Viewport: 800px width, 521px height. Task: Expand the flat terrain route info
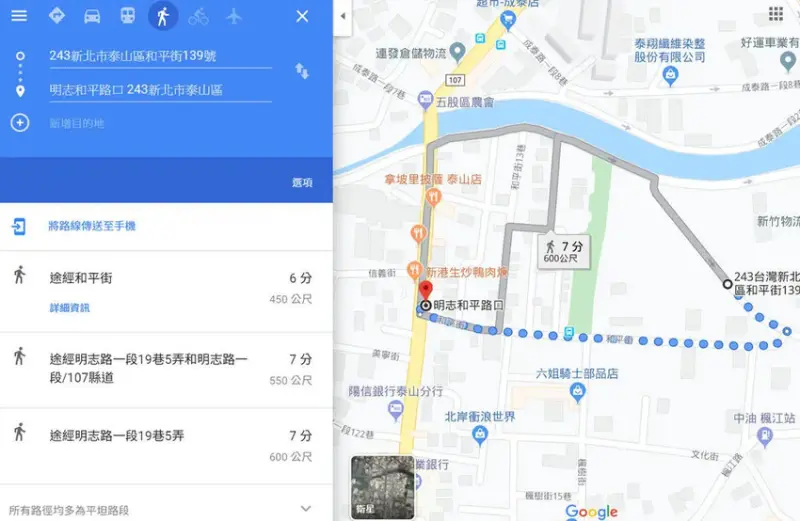pyautogui.click(x=306, y=510)
